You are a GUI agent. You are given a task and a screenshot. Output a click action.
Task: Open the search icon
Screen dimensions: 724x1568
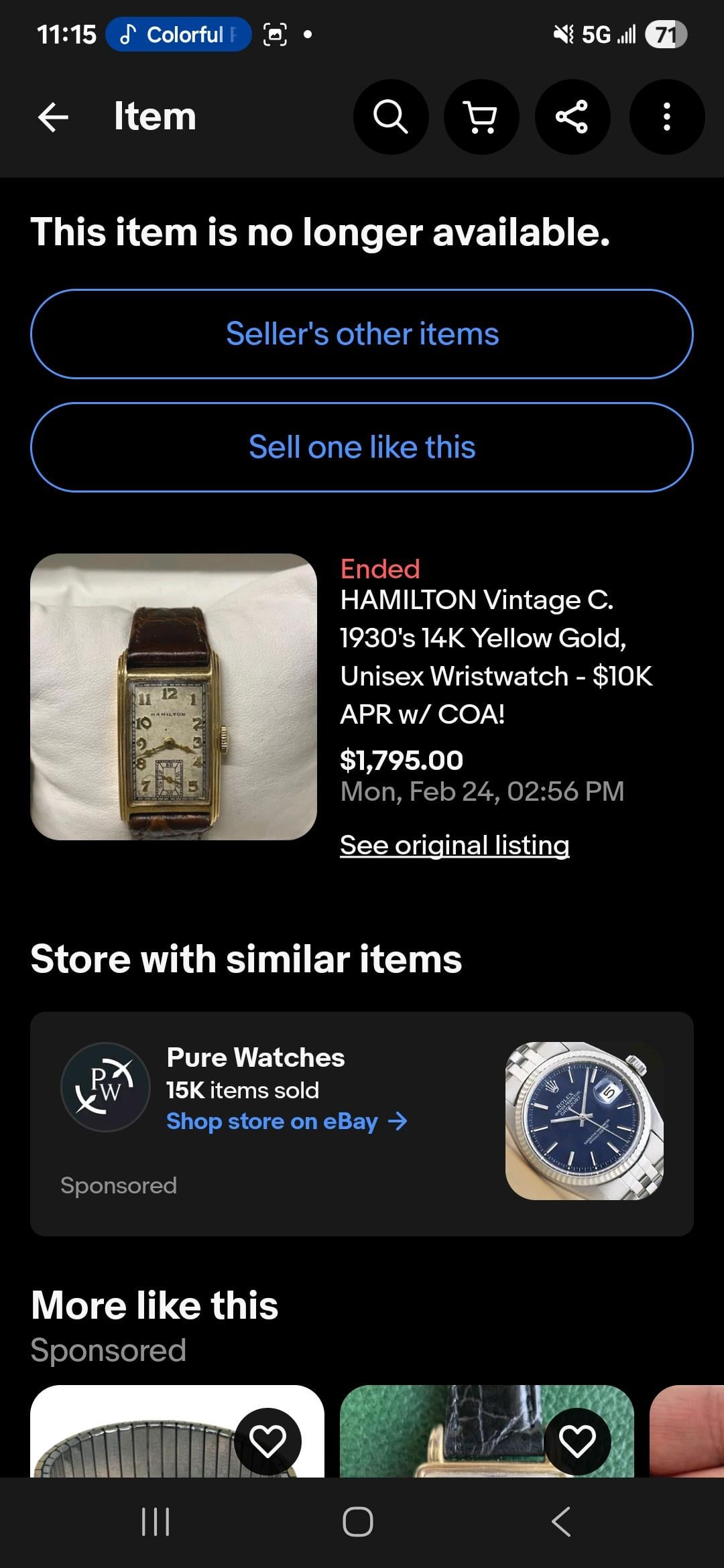(391, 117)
